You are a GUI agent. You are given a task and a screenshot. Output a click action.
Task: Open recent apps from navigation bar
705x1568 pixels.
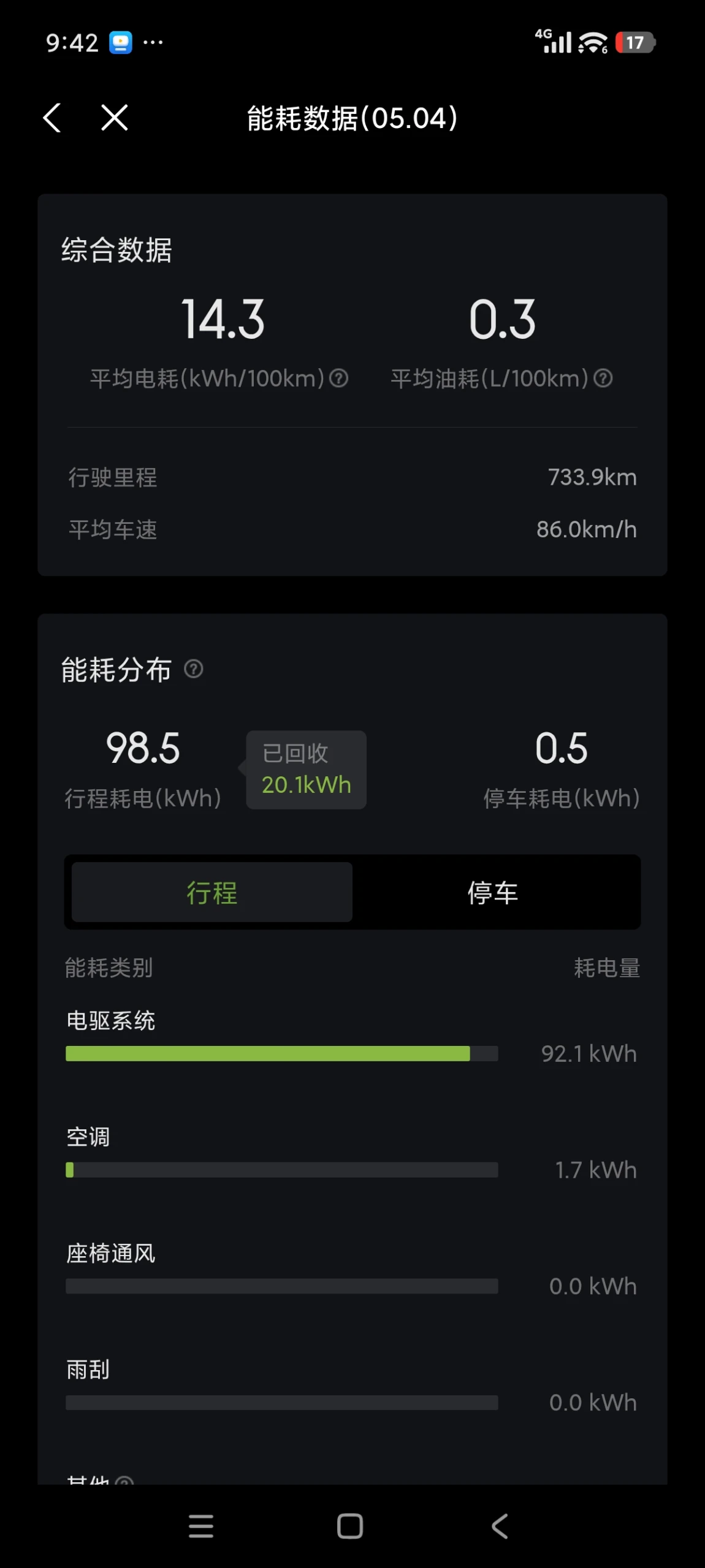point(201,1526)
